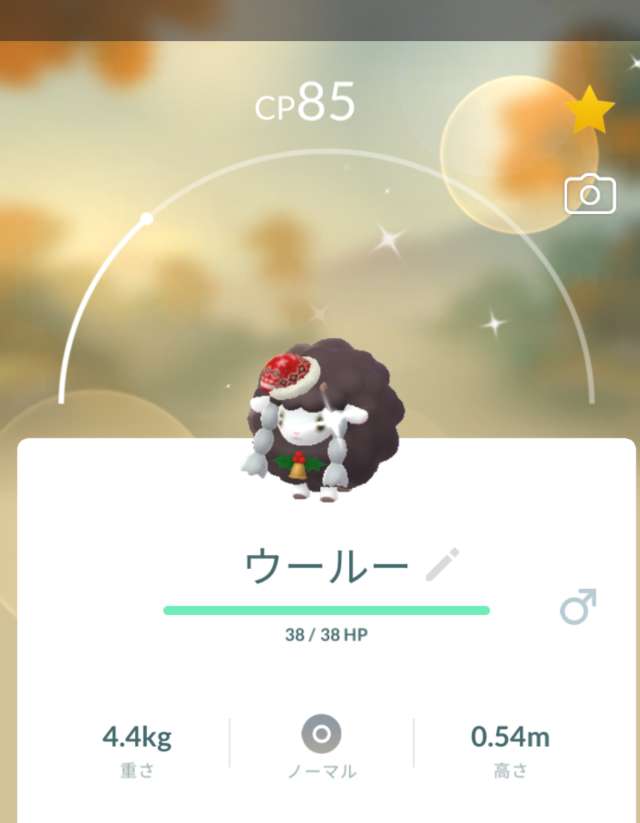Toggle the favorite star for ウールー
Screen dimensions: 640x823
coord(590,111)
